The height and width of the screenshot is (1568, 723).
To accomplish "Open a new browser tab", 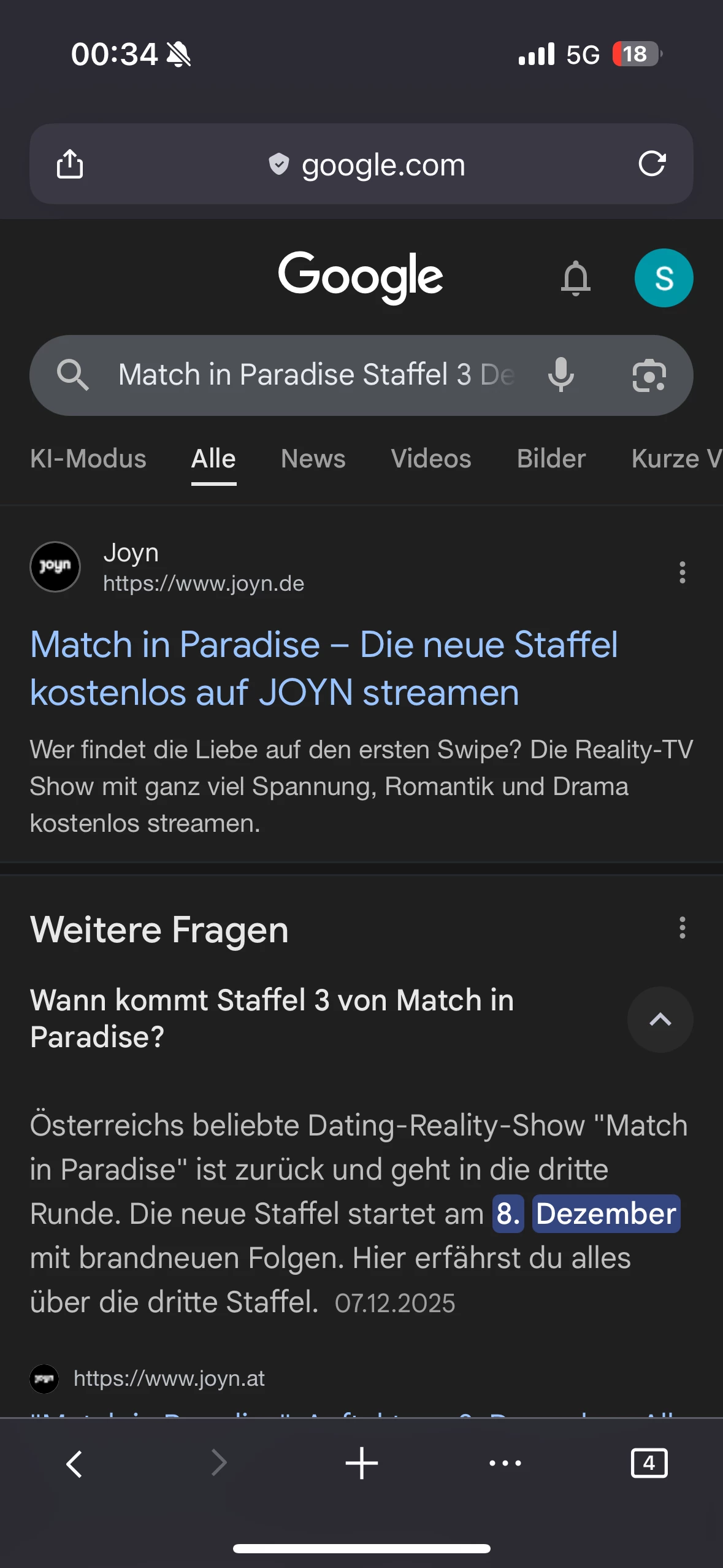I will 361,1464.
